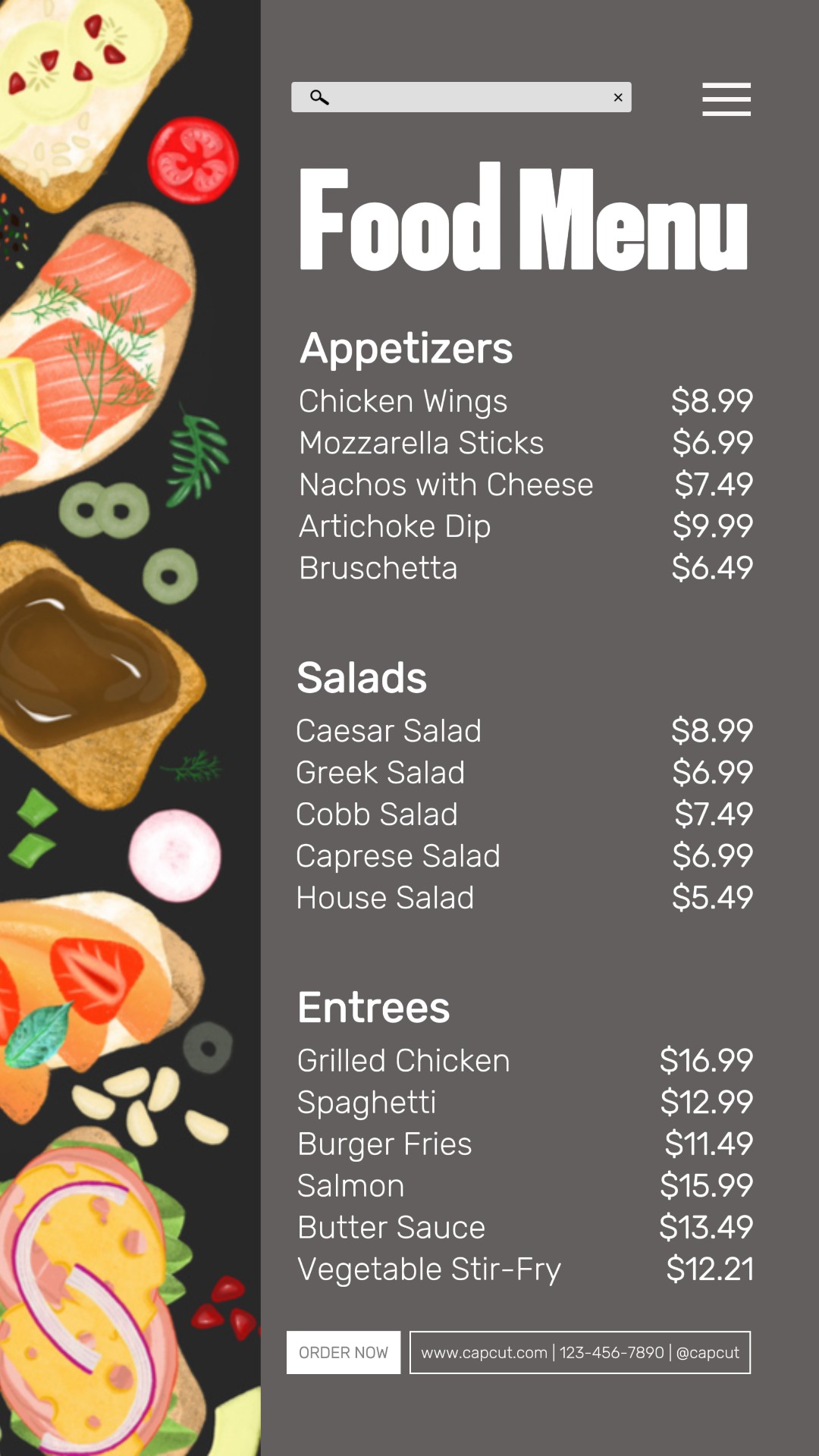This screenshot has width=819, height=1456.
Task: Open the www.capcut.com link
Action: coord(485,1352)
